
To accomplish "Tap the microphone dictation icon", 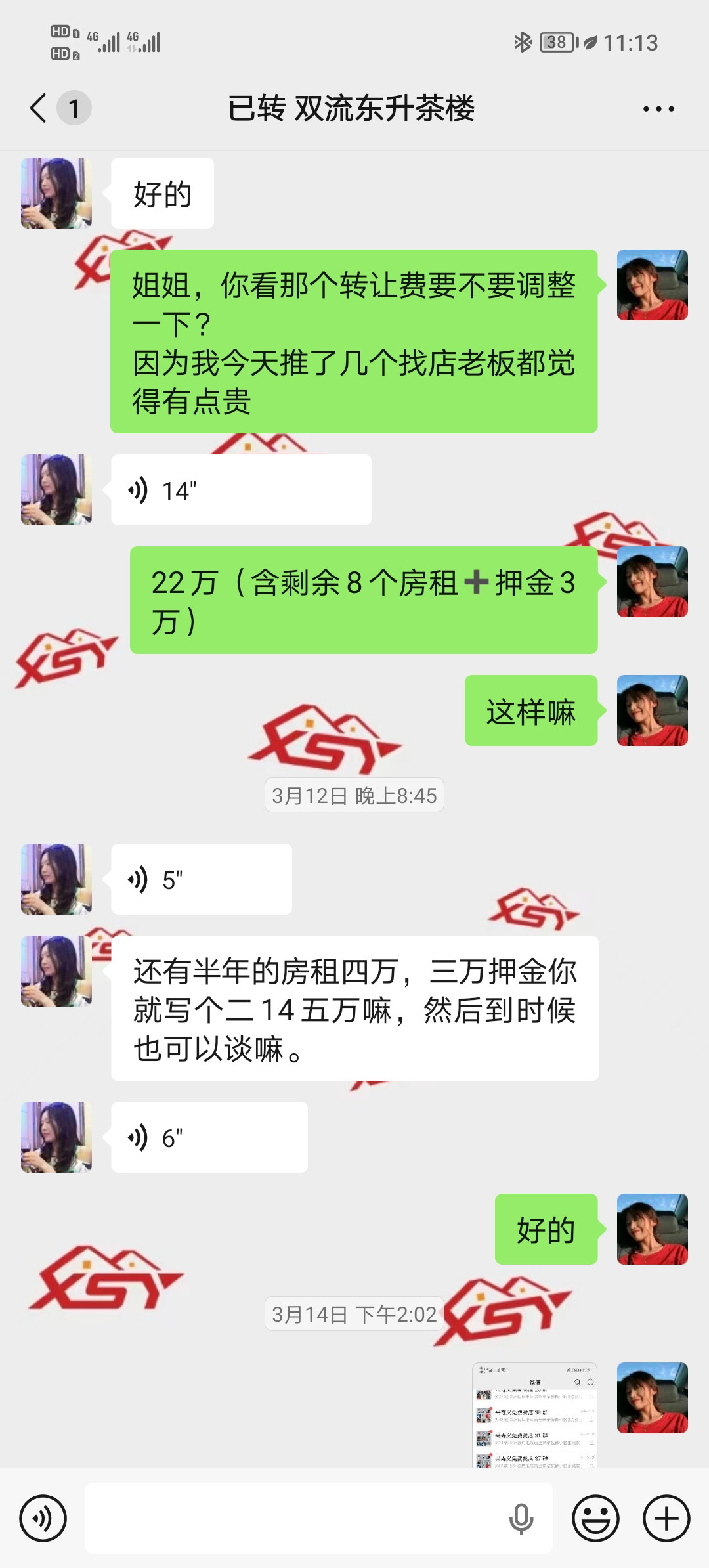I will click(x=521, y=1518).
